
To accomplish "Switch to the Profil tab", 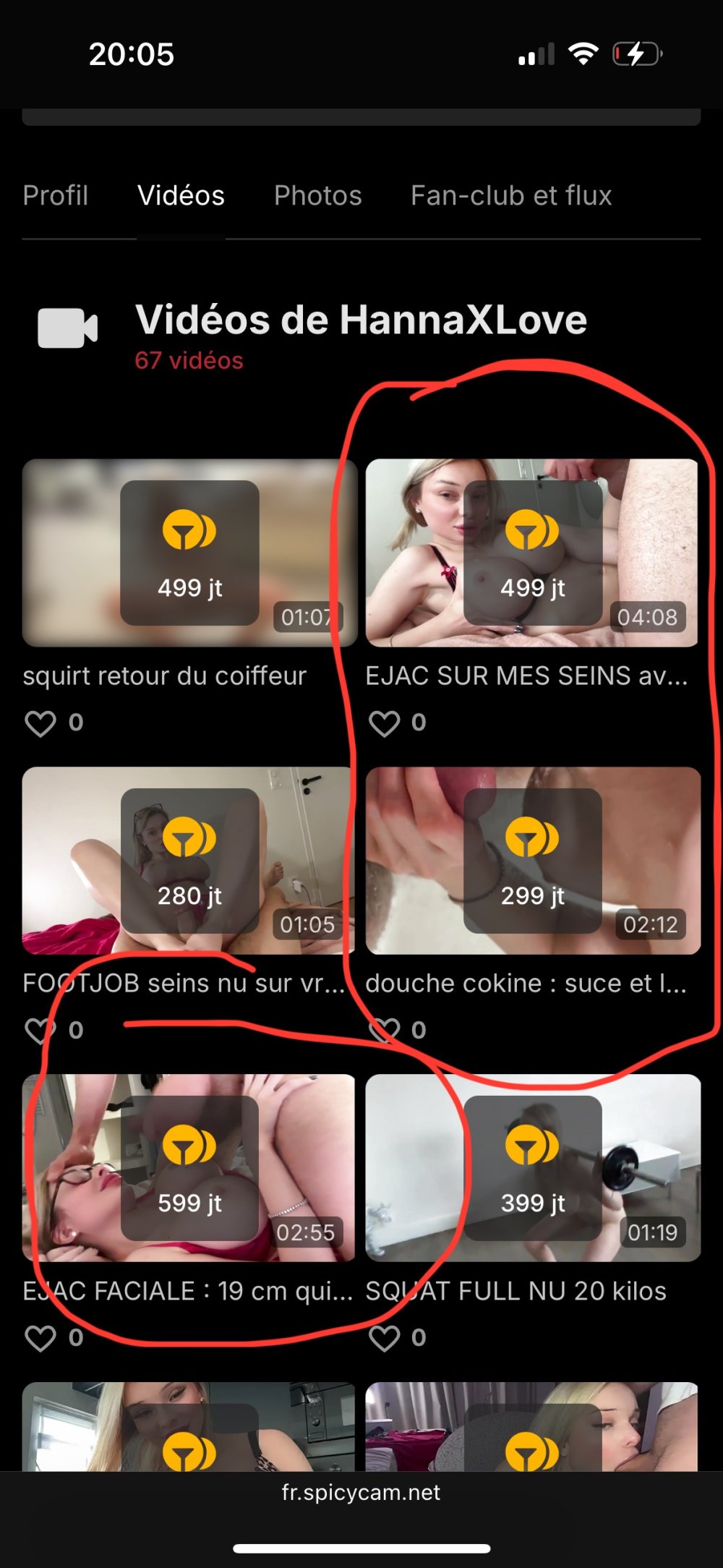I will pyautogui.click(x=56, y=195).
